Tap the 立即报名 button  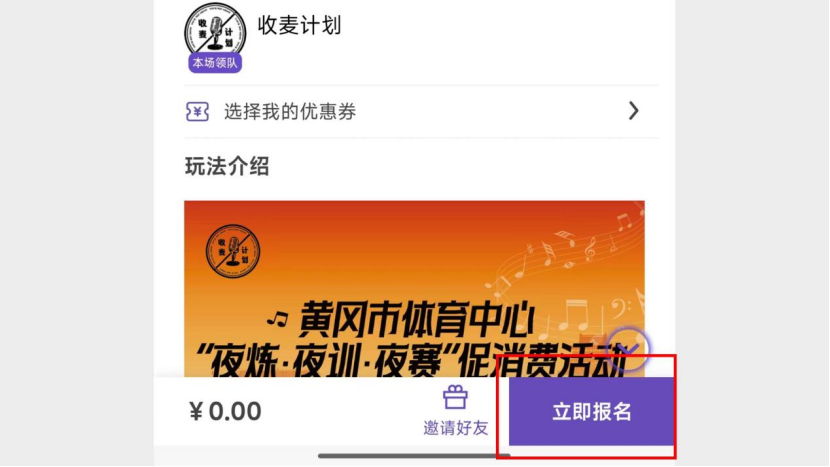pos(592,412)
